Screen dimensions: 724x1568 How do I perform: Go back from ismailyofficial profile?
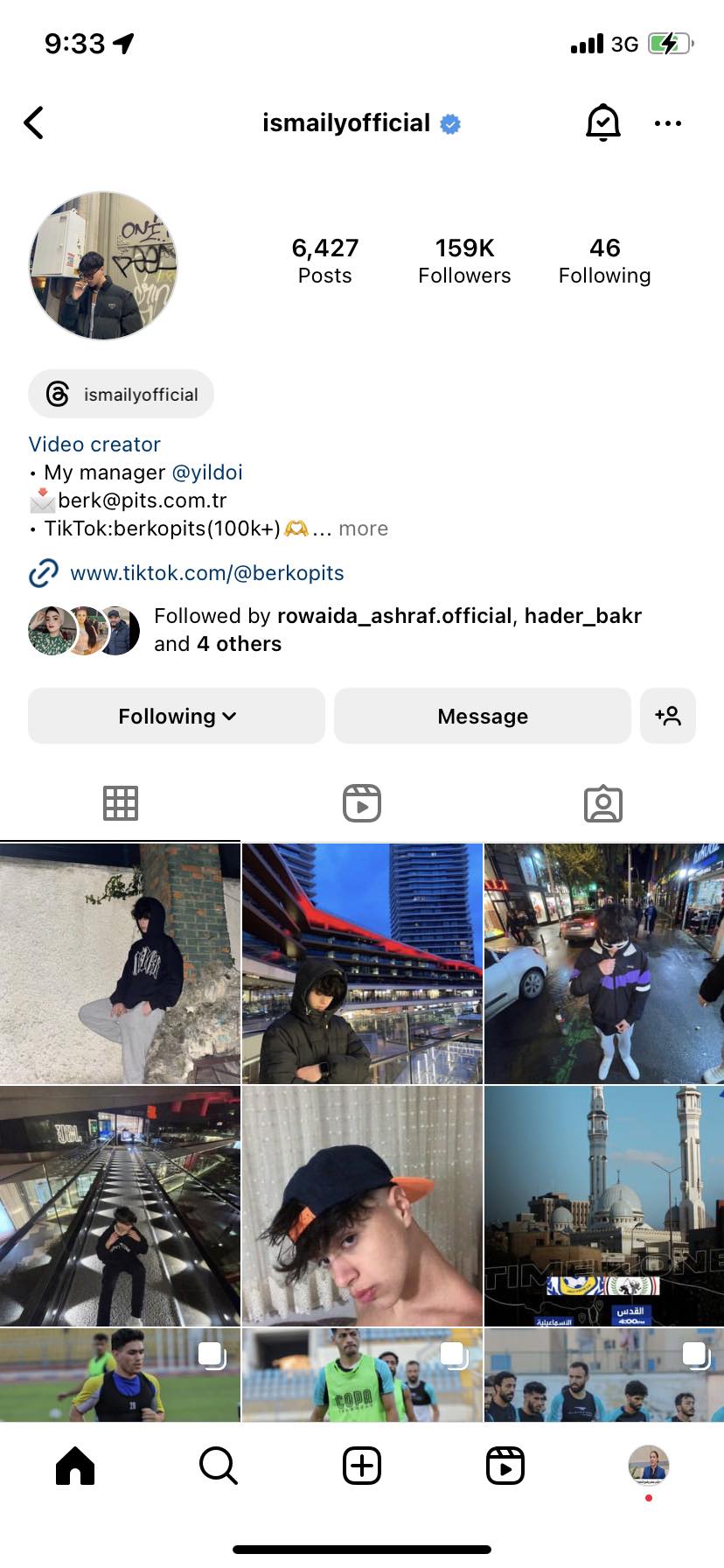click(34, 123)
